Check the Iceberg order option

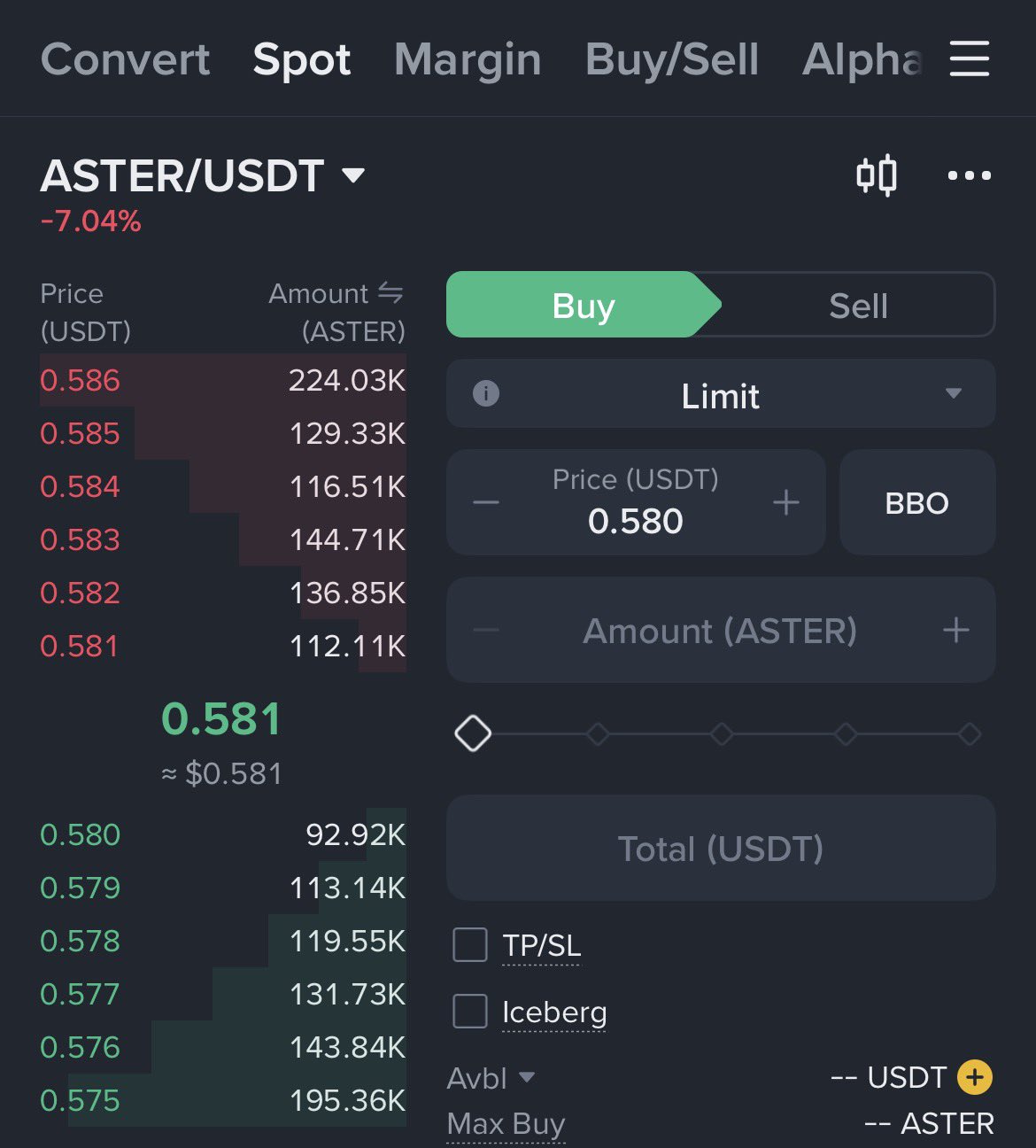click(x=470, y=1011)
